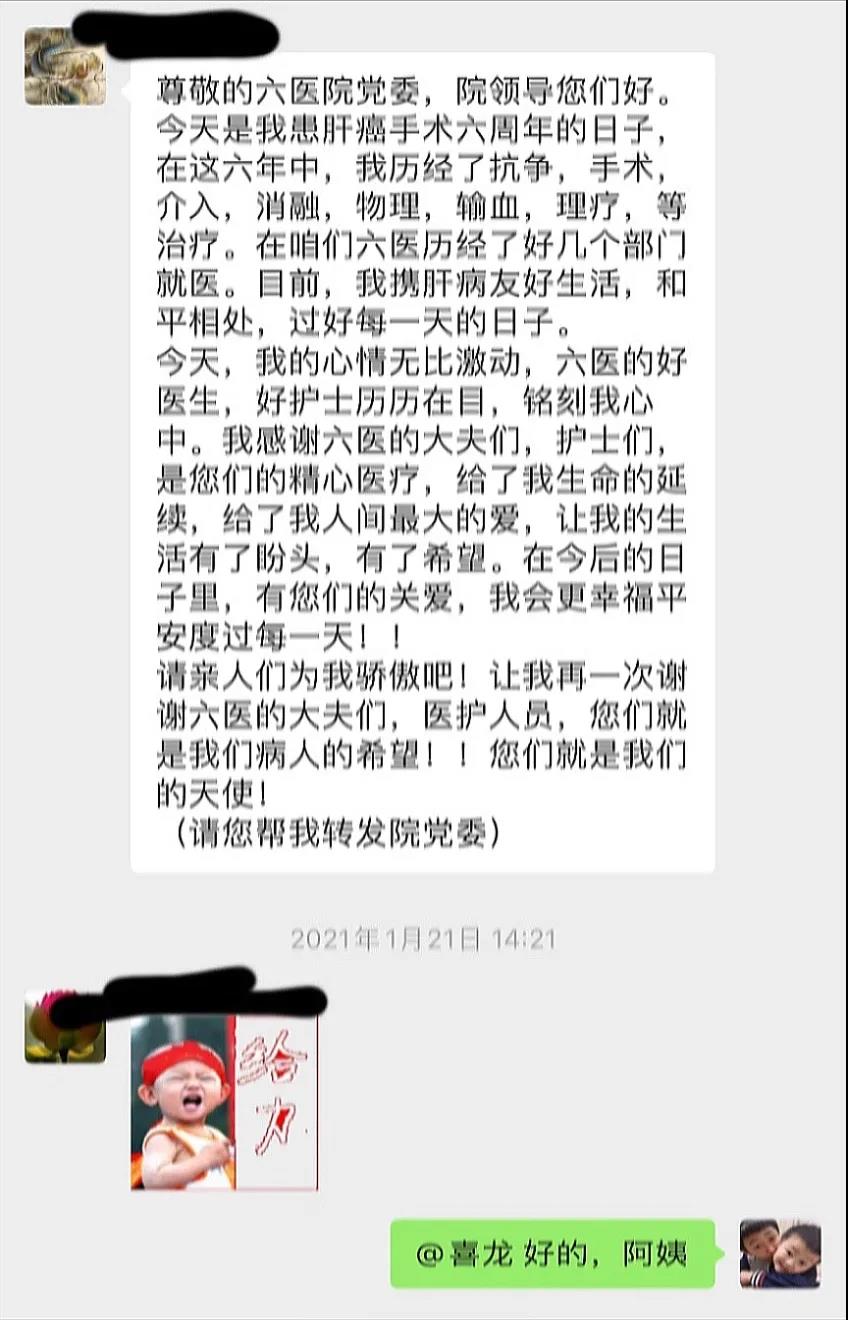Open your own avatar beside the green message
This screenshot has width=848, height=1320.
(780, 1253)
